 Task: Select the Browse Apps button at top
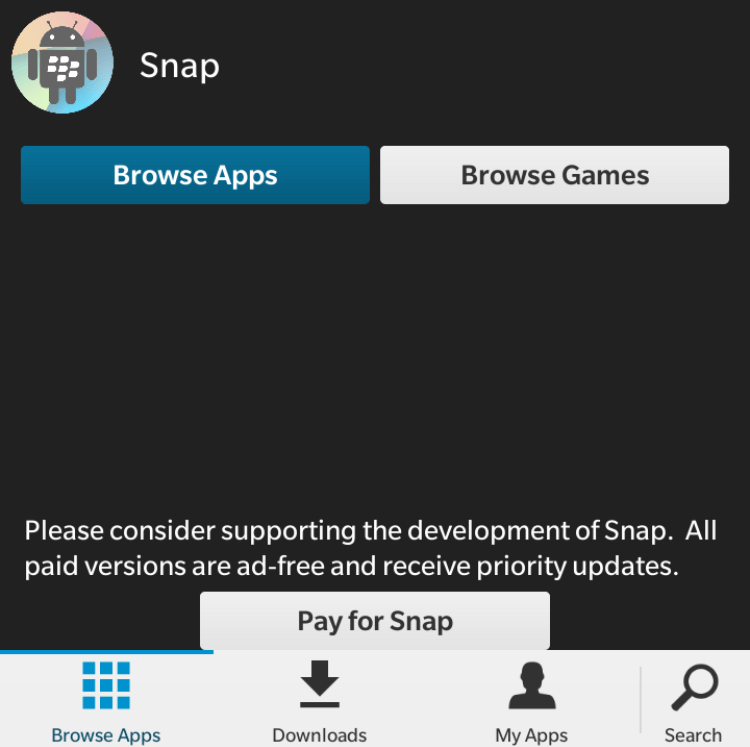(195, 175)
